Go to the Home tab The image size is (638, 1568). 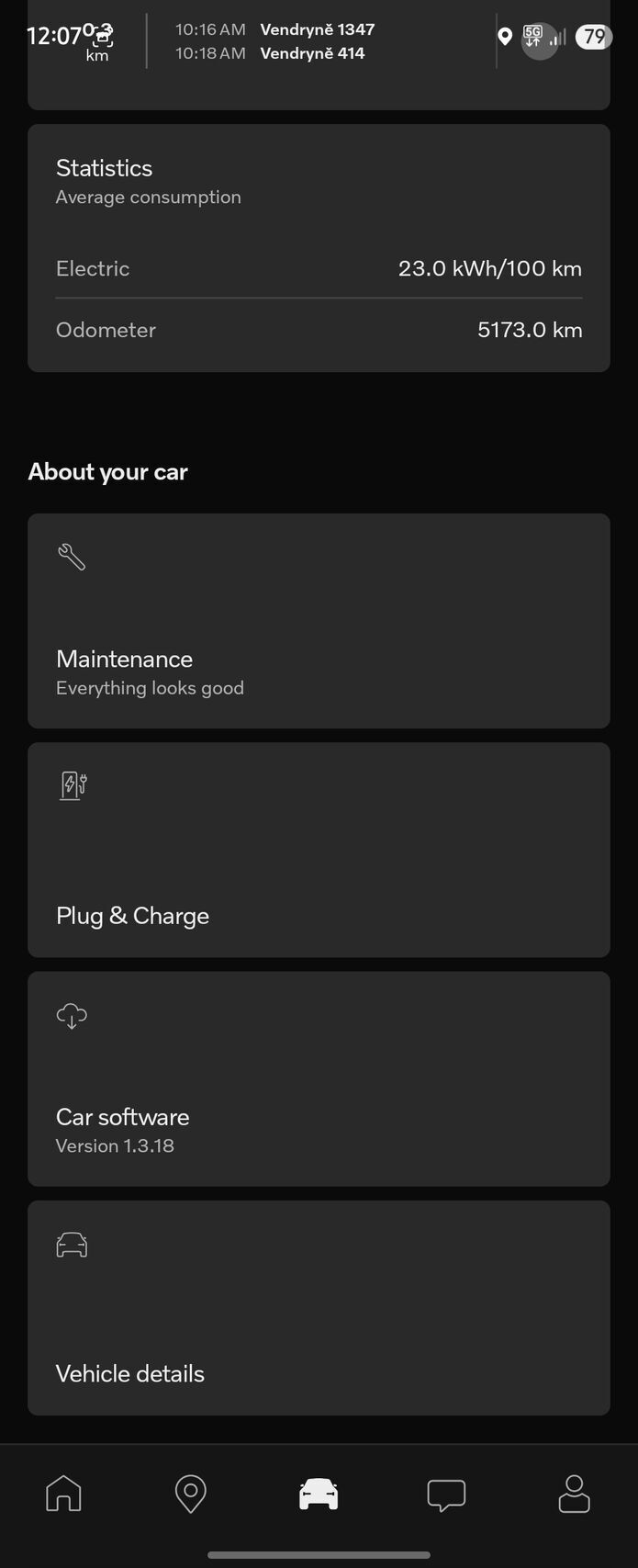(x=63, y=1494)
